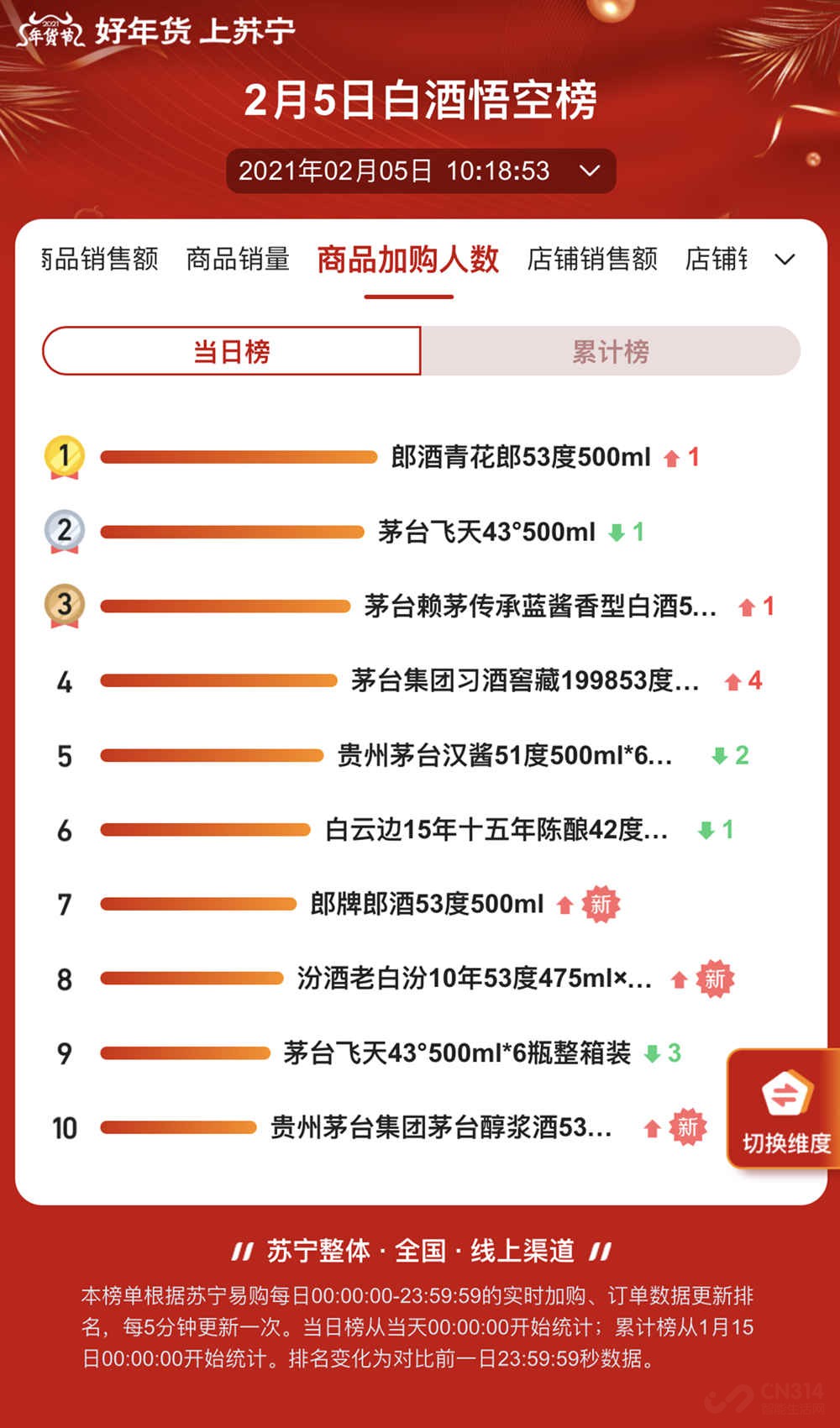Open rank 7 郎牌郎酒53度500ml
Image resolution: width=840 pixels, height=1428 pixels.
pos(427,904)
